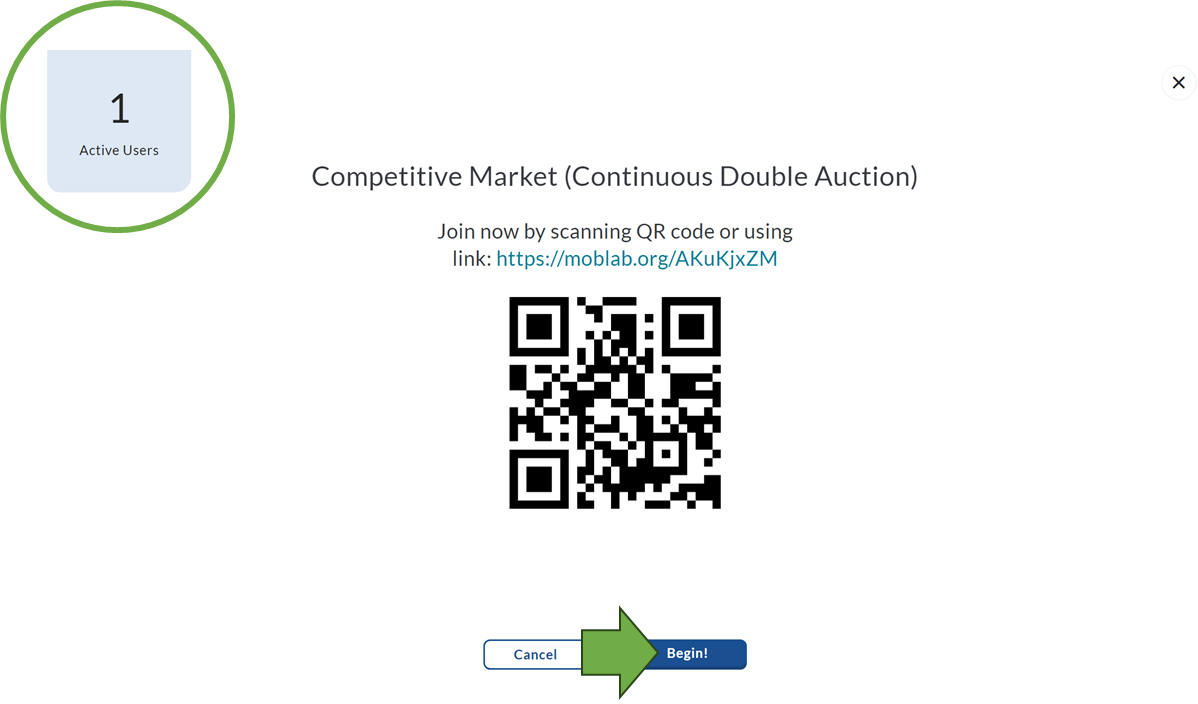
Task: Cancel the Competitive Market session
Action: click(534, 654)
